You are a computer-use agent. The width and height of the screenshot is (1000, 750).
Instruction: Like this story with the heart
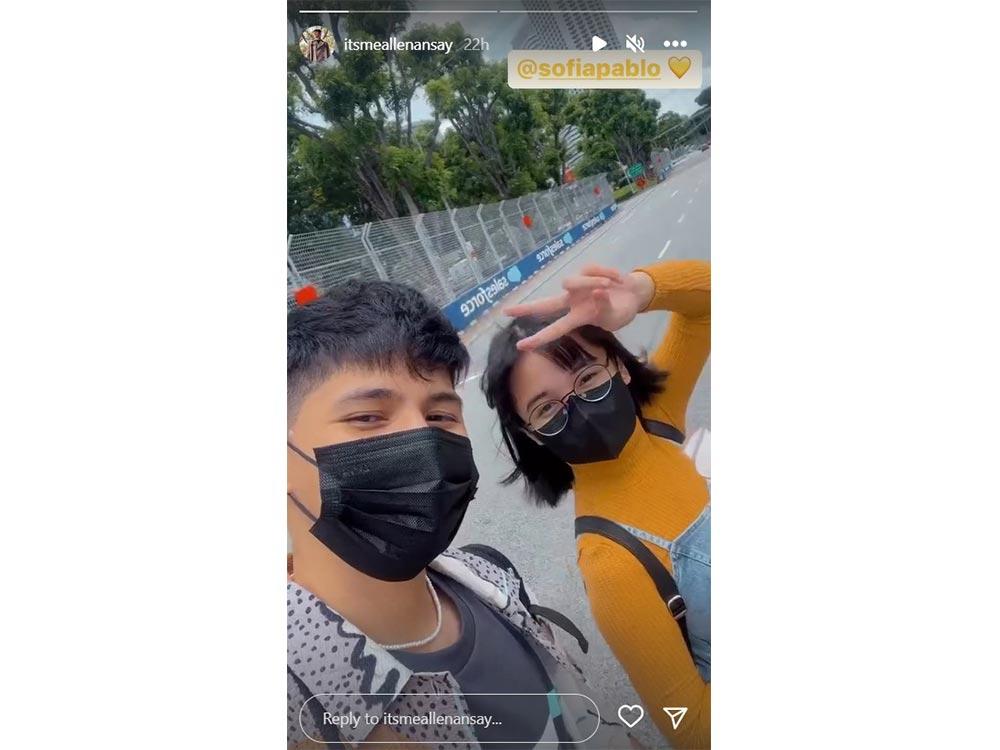630,716
